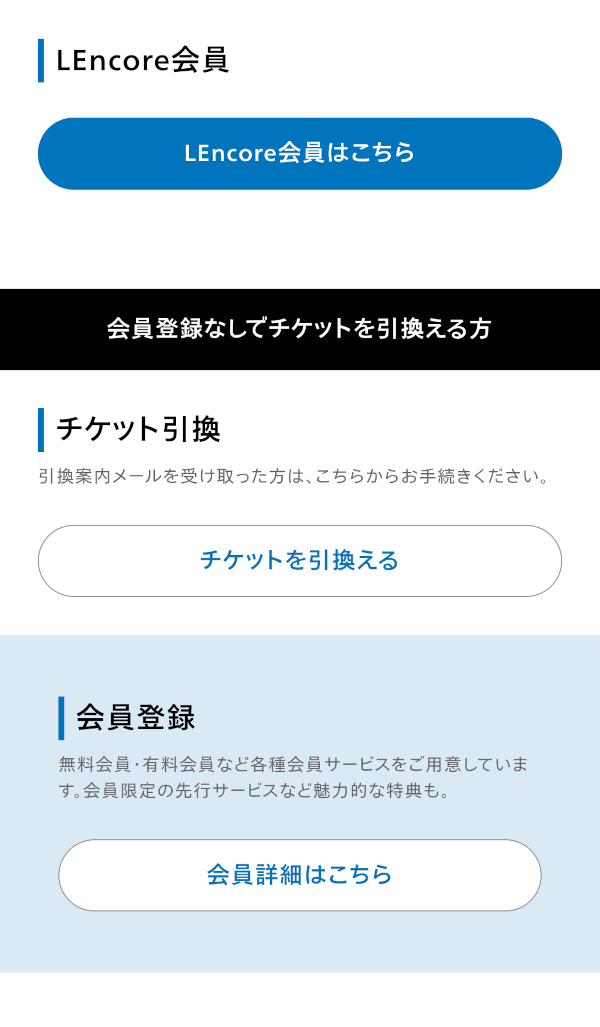Tap the チケットを引換える button
Screen dimensions: 600x1027
pos(299,561)
